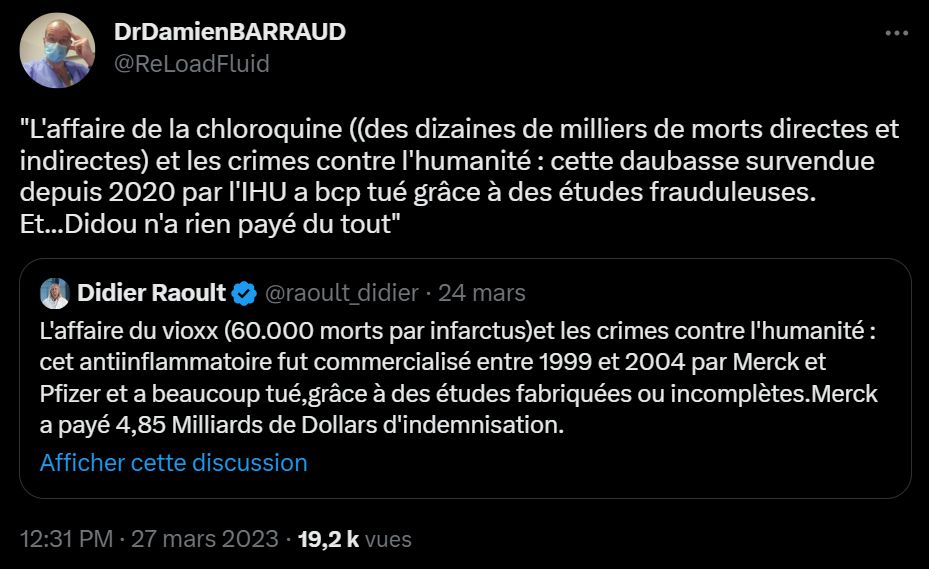Viewport: 929px width, 569px height.
Task: Open the @raoult_didier profile from the quoted tweet
Action: 341,293
